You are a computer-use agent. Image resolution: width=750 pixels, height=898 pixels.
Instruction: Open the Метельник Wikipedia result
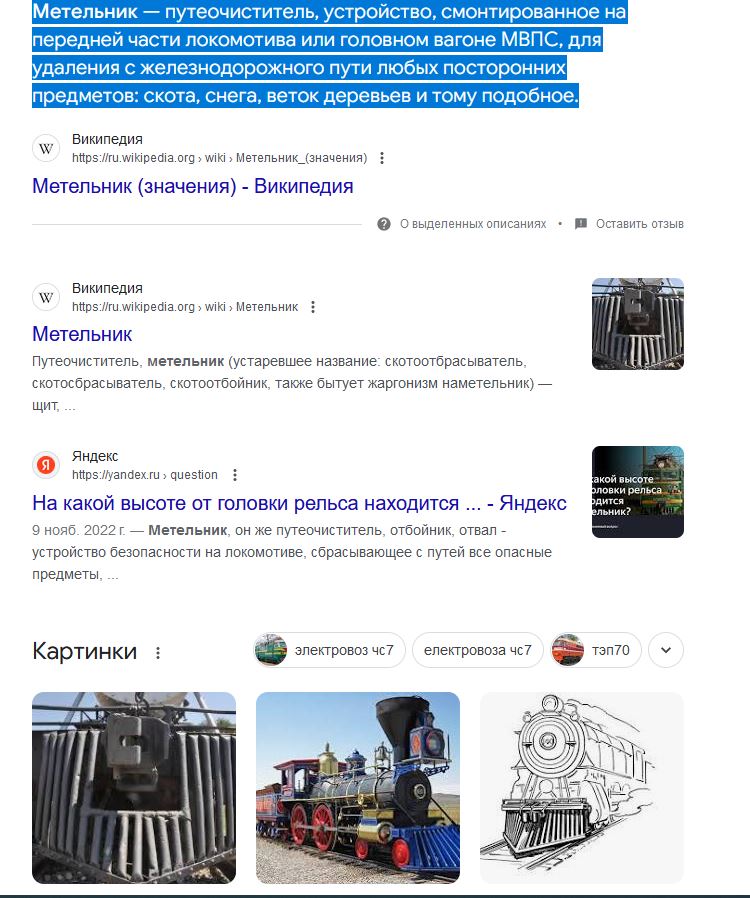(82, 334)
